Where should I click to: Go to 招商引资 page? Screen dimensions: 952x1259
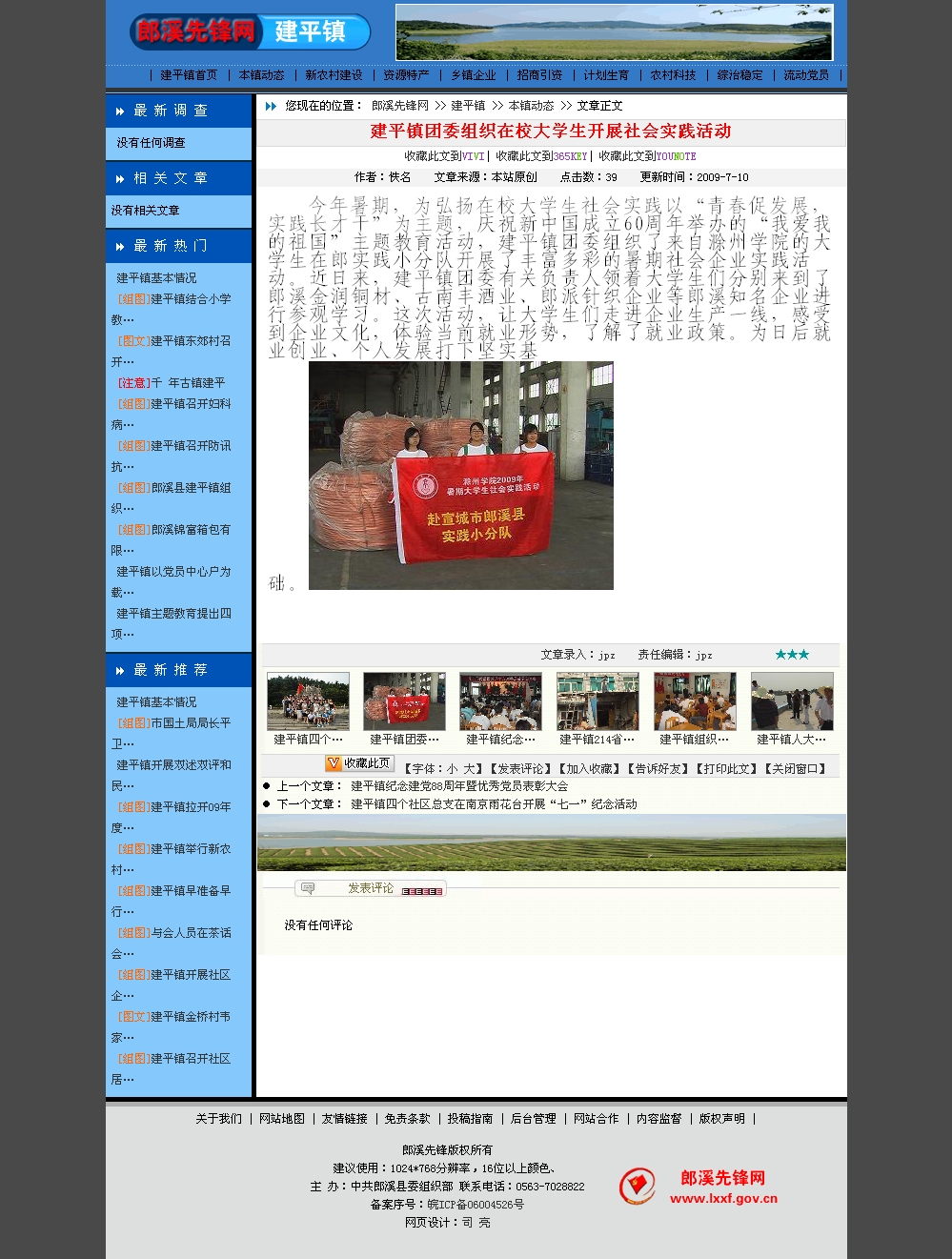click(x=539, y=75)
